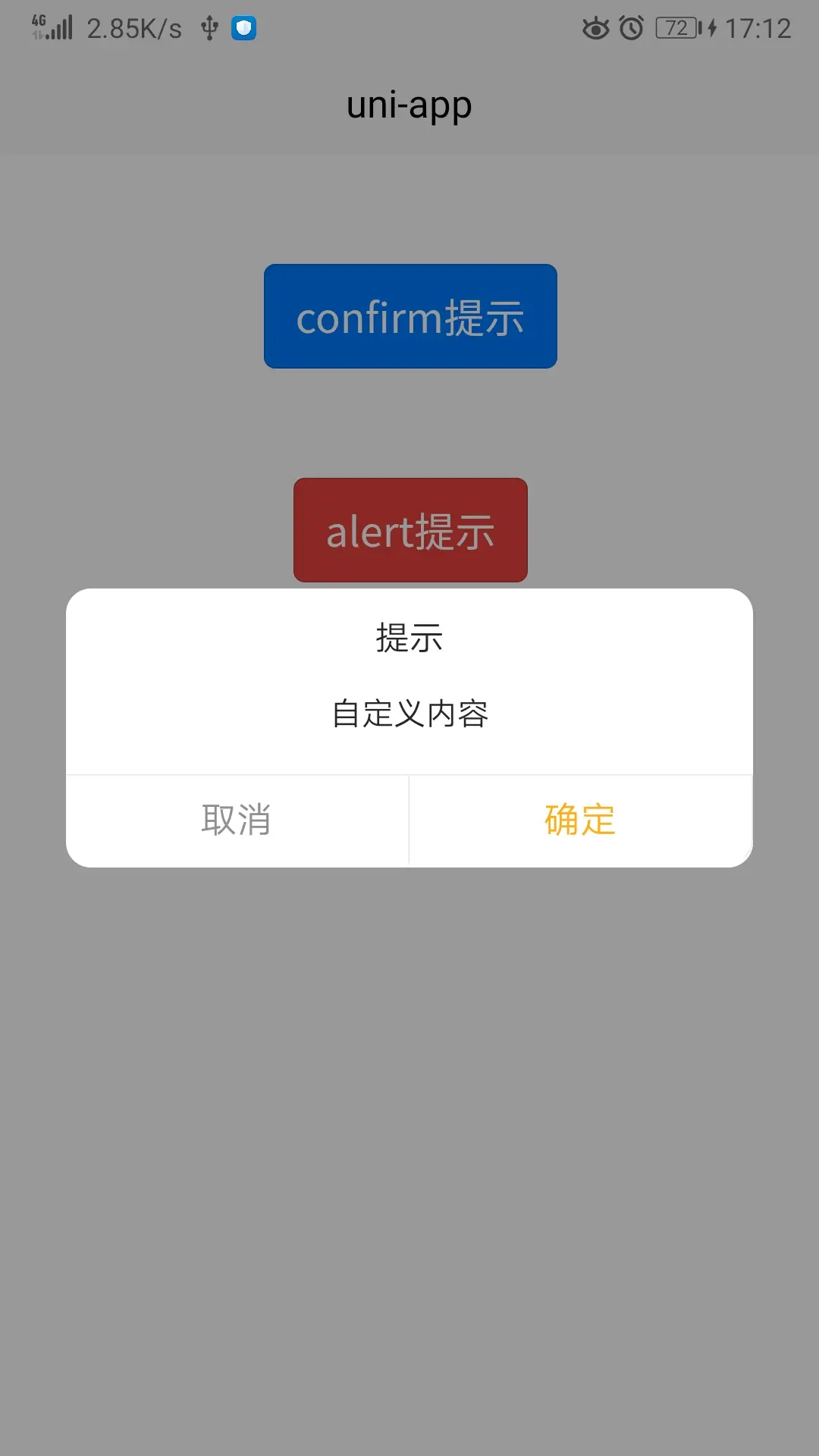Confirm the dialog with 确定
The image size is (819, 1456).
pyautogui.click(x=580, y=820)
